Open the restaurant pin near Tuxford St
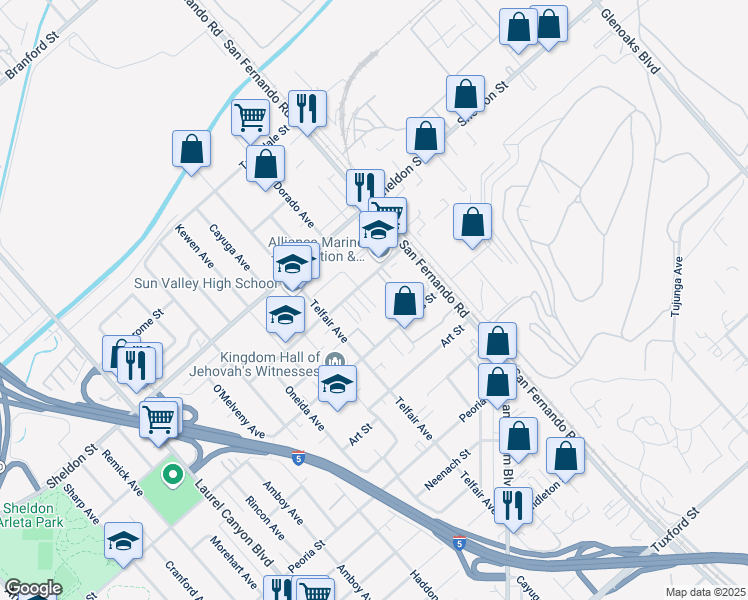This screenshot has height=600, width=748. click(513, 504)
